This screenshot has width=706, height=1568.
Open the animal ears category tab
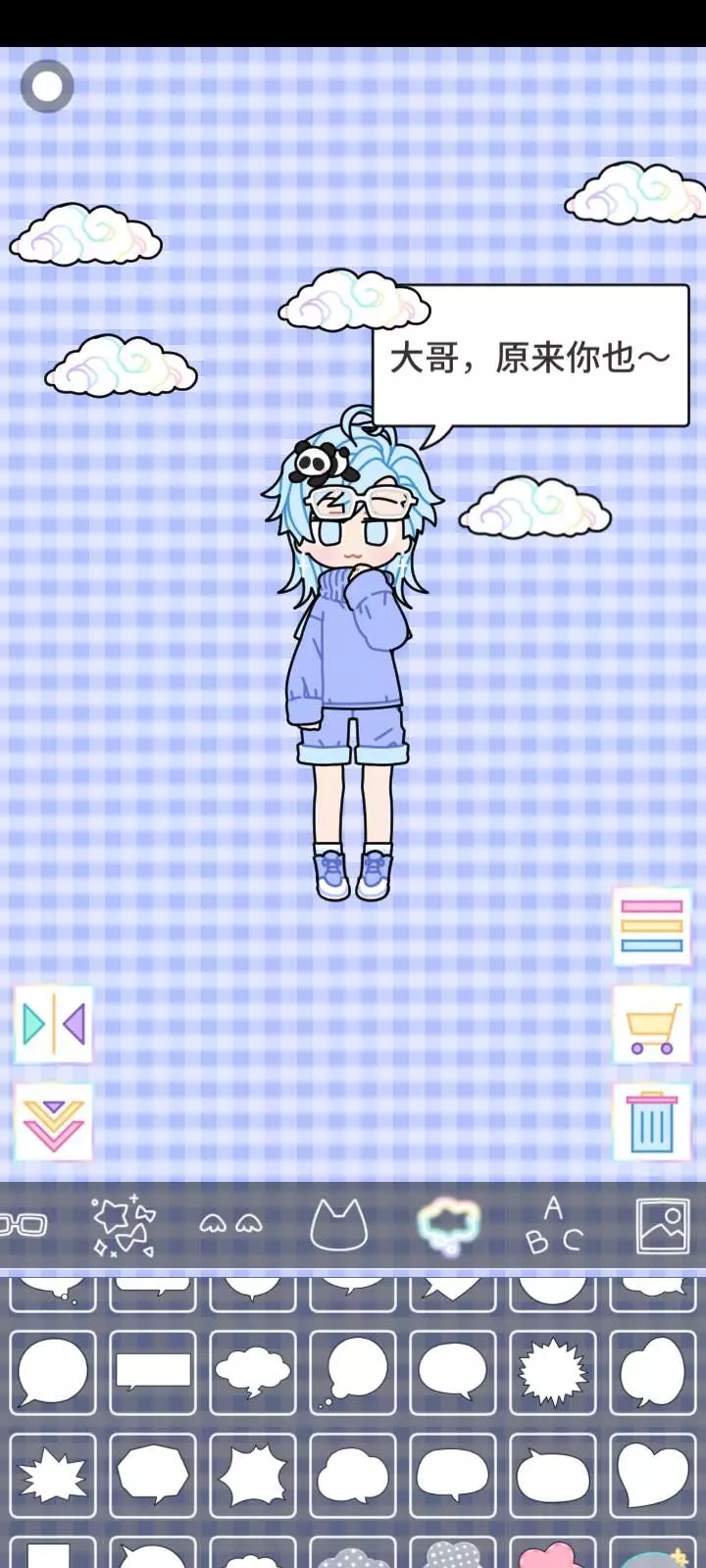coord(231,1225)
